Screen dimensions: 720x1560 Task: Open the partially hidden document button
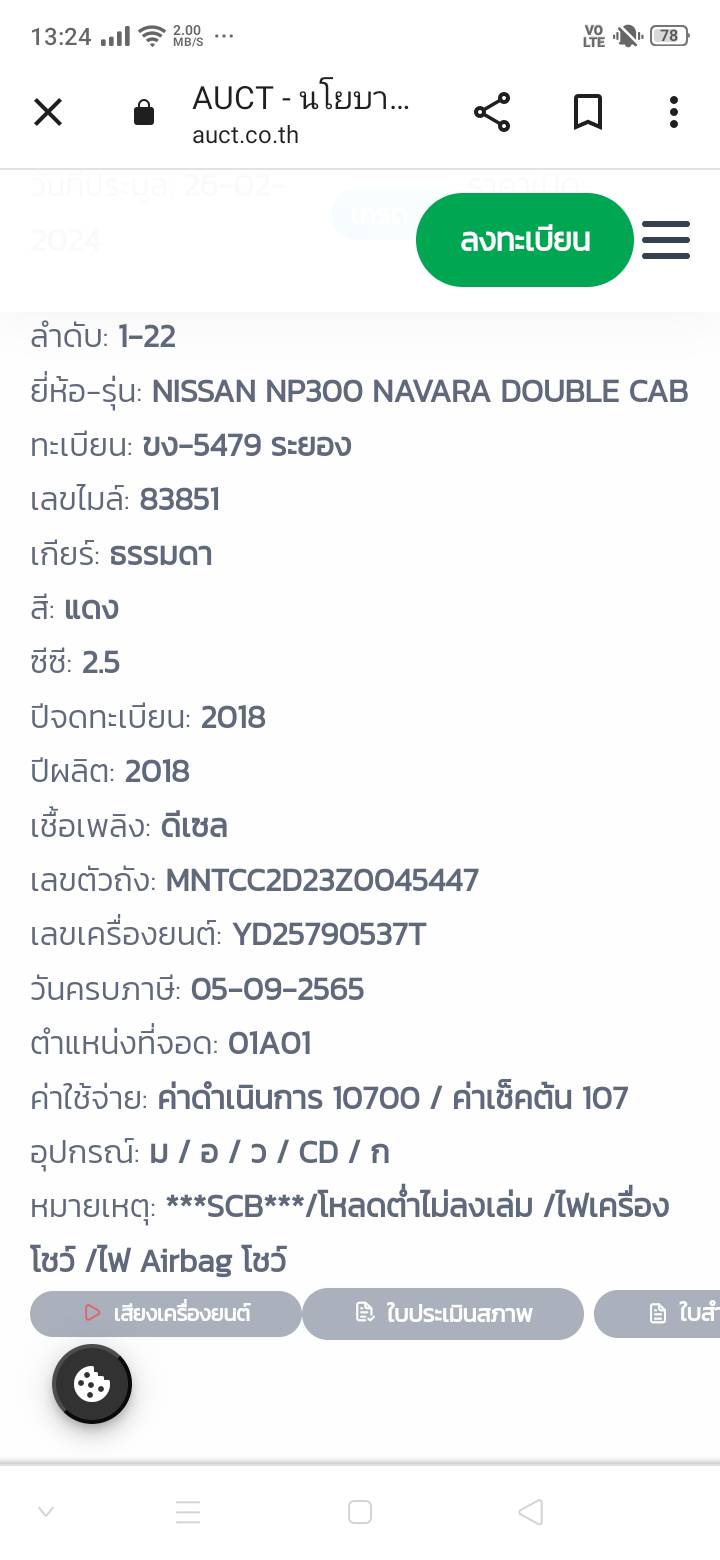(657, 1313)
